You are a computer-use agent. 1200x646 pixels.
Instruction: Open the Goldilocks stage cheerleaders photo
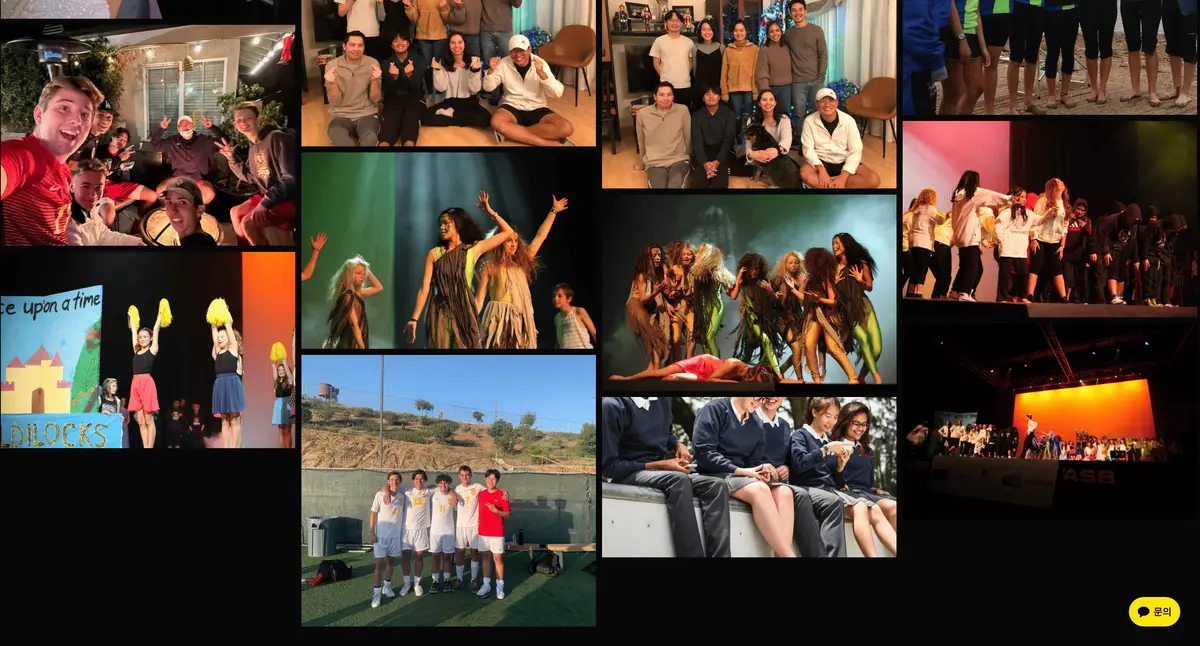coord(148,350)
